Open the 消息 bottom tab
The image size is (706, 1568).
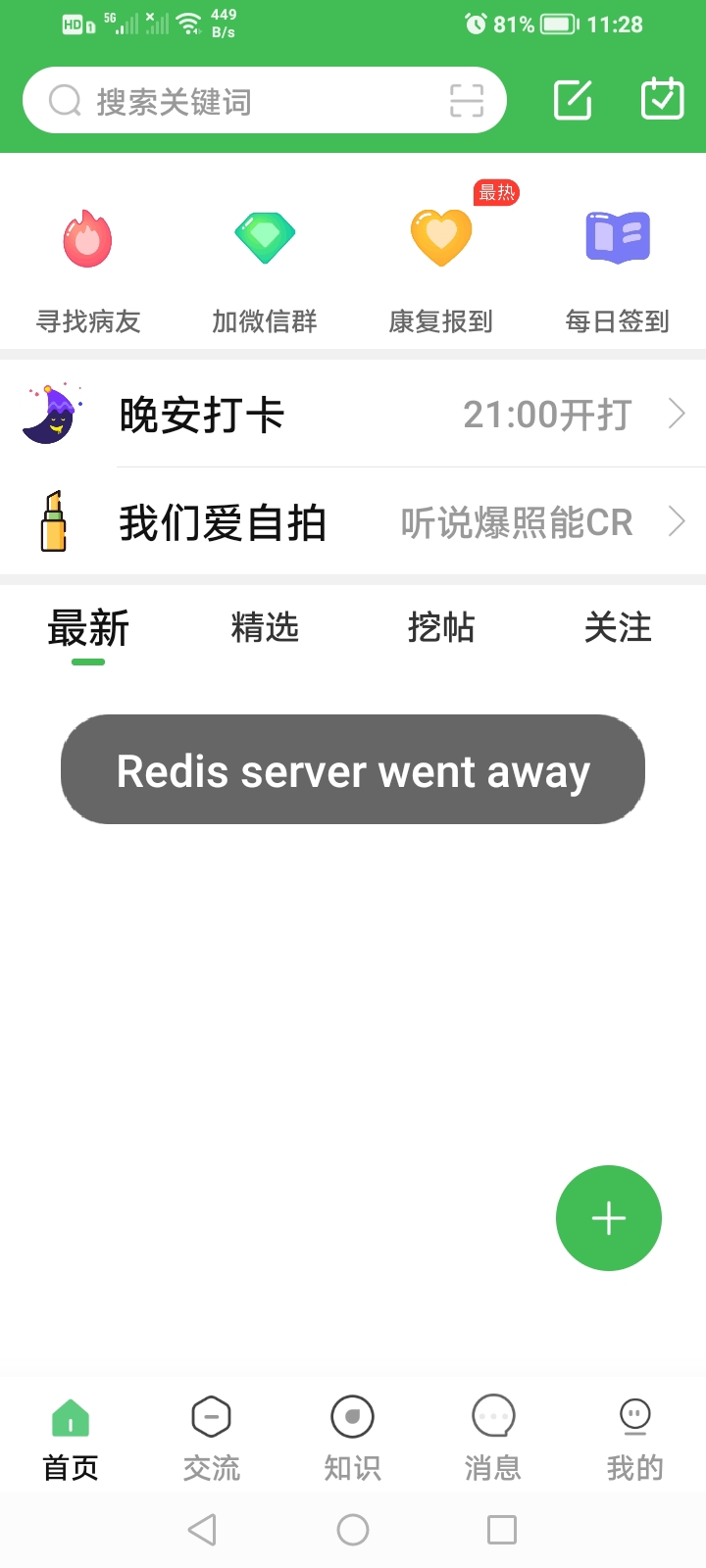pos(493,1437)
